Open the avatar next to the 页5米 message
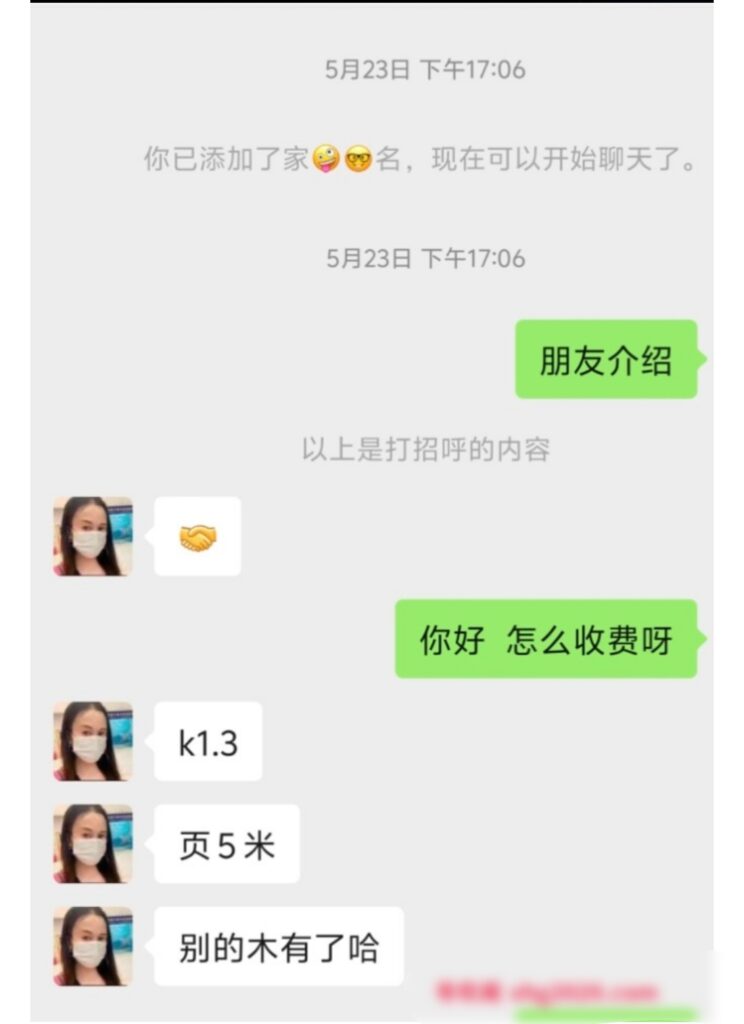744x1024 pixels. pos(92,843)
